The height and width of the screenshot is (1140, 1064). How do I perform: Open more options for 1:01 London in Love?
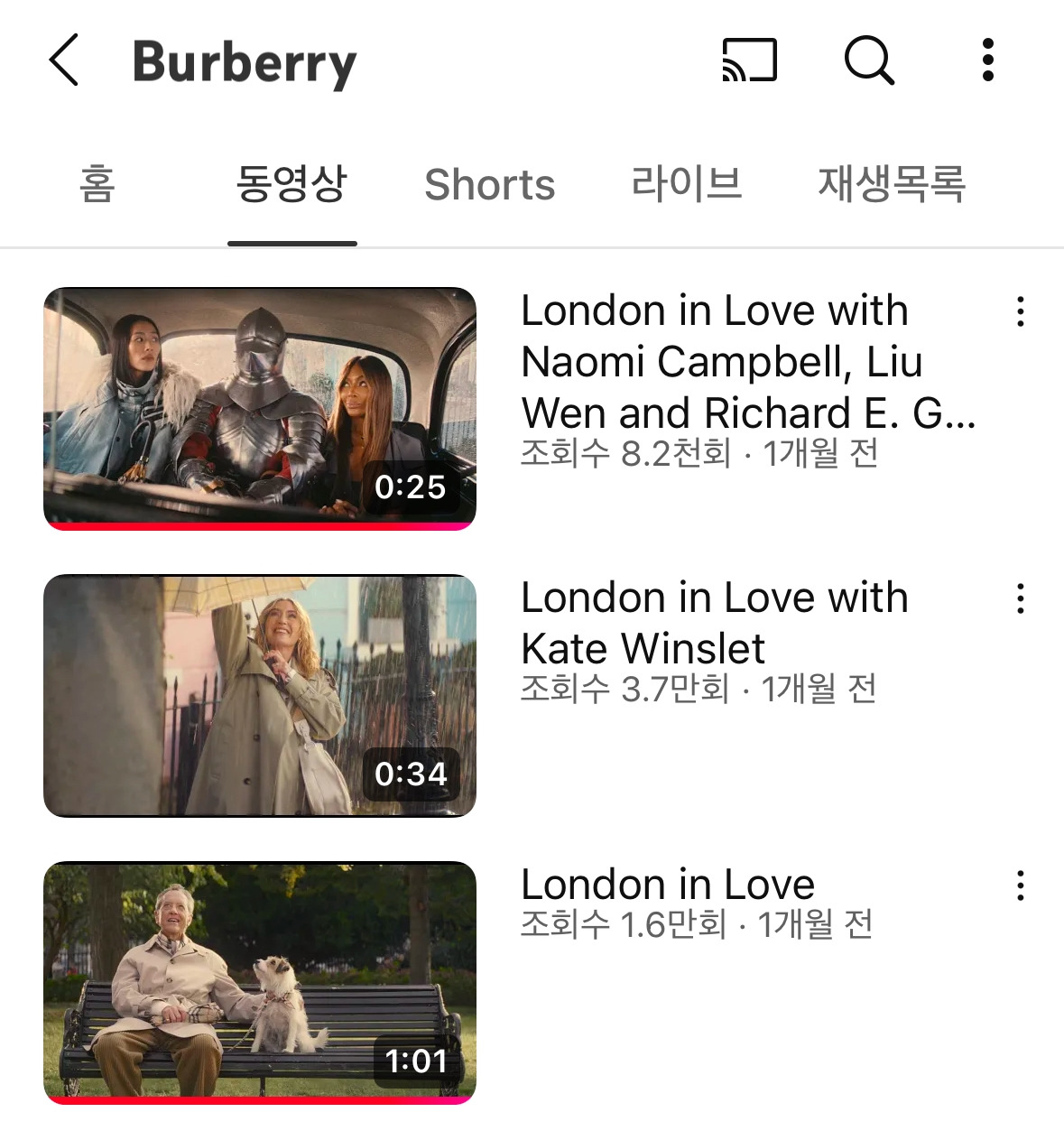pos(1021,885)
